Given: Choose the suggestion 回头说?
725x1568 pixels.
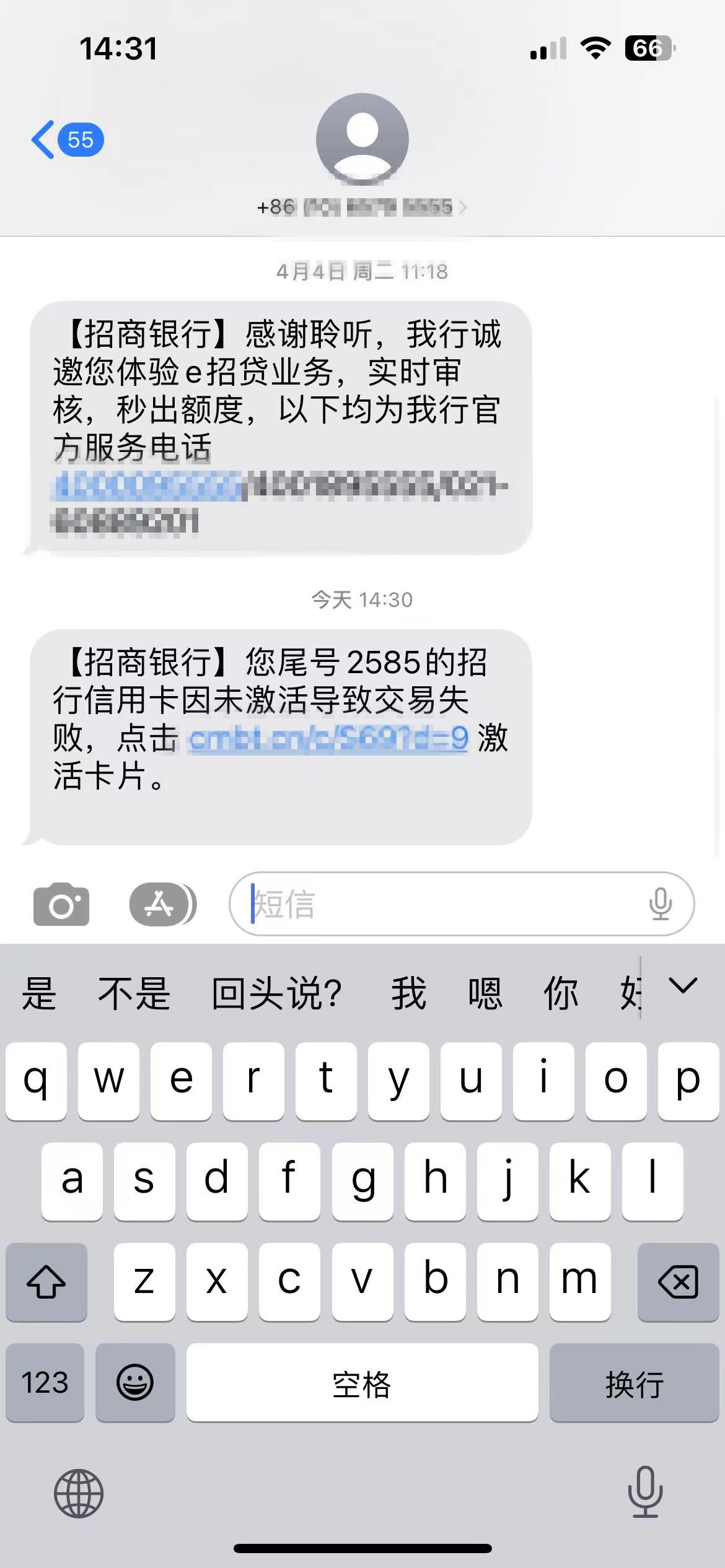Looking at the screenshot, I should [x=276, y=993].
